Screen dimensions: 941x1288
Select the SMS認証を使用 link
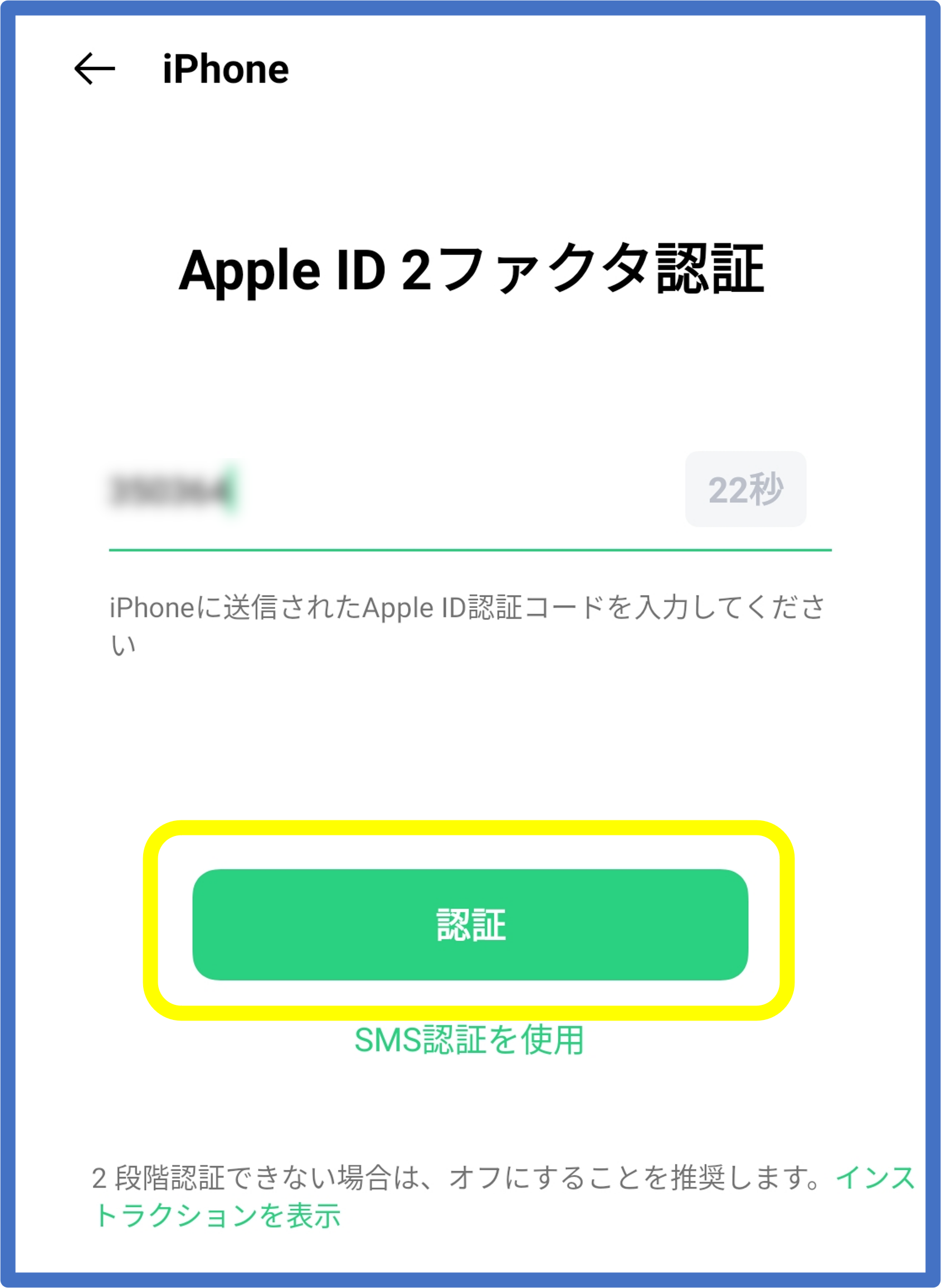pyautogui.click(x=469, y=1040)
